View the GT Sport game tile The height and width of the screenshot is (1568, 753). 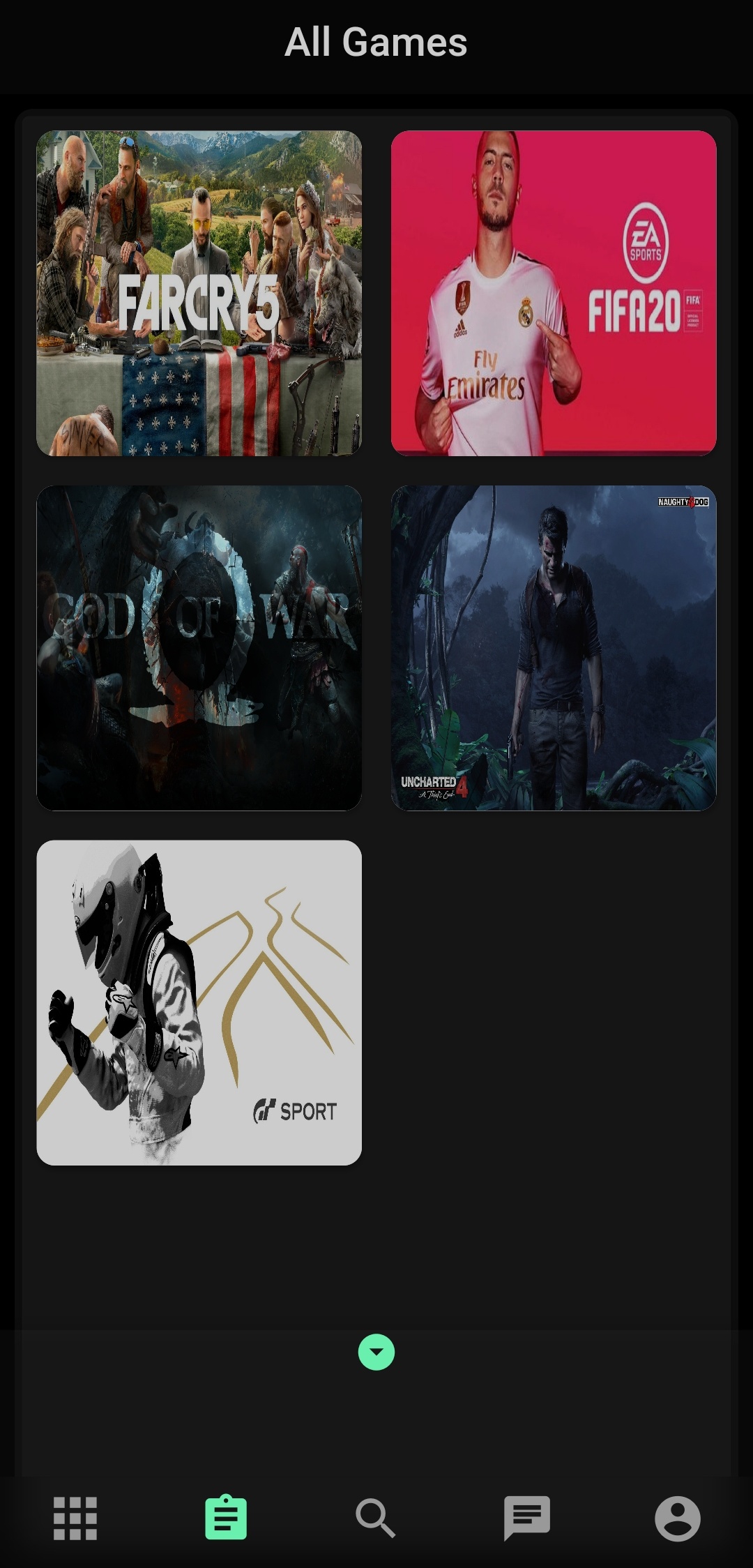coord(199,1002)
